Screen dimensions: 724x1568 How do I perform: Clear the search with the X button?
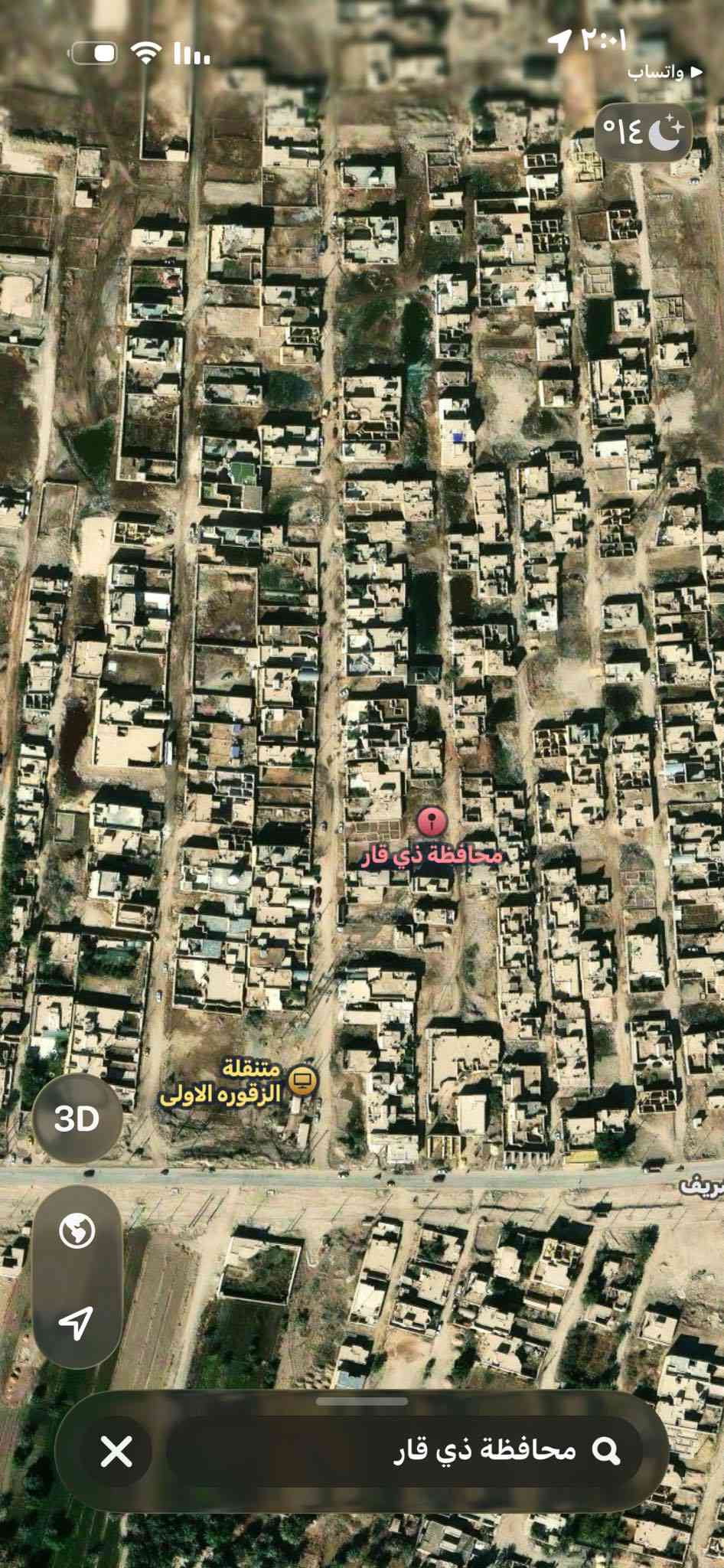[x=116, y=1451]
